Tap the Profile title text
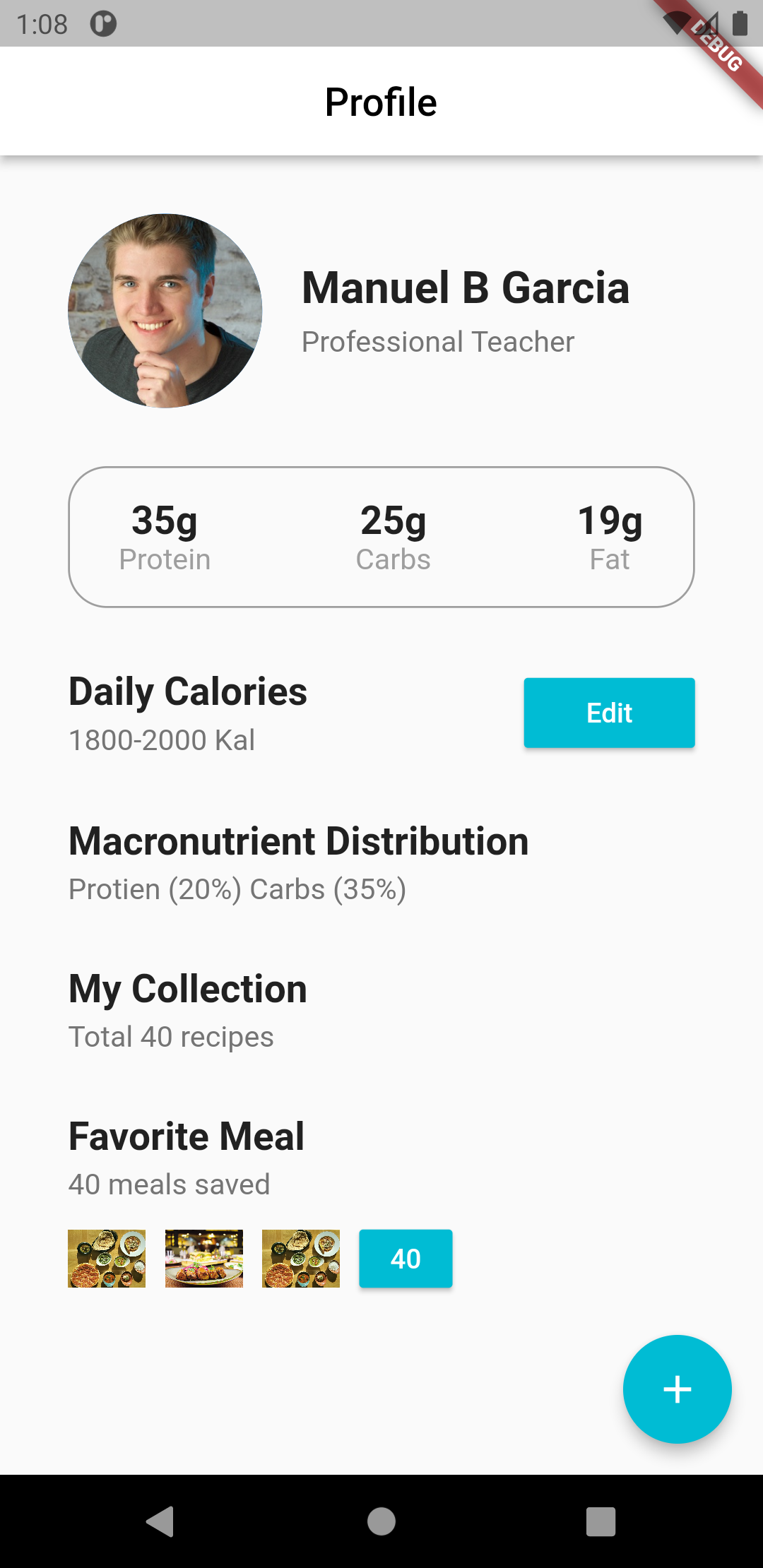This screenshot has height=1568, width=763. click(x=381, y=101)
